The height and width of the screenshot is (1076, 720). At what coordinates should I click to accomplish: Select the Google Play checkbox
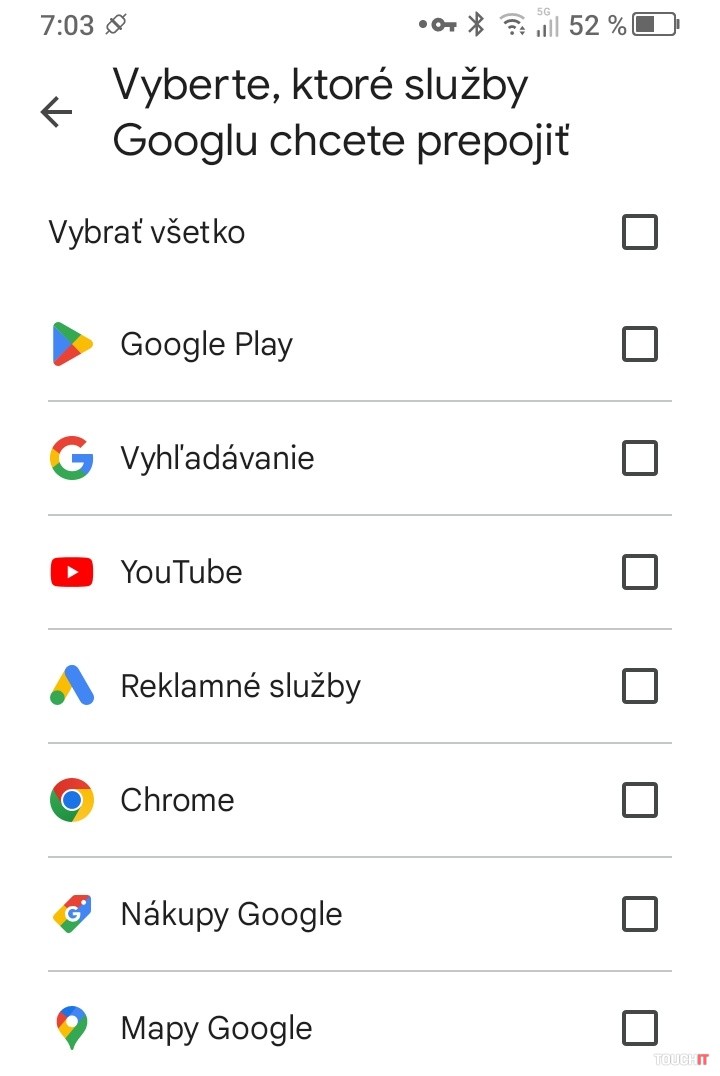(640, 344)
